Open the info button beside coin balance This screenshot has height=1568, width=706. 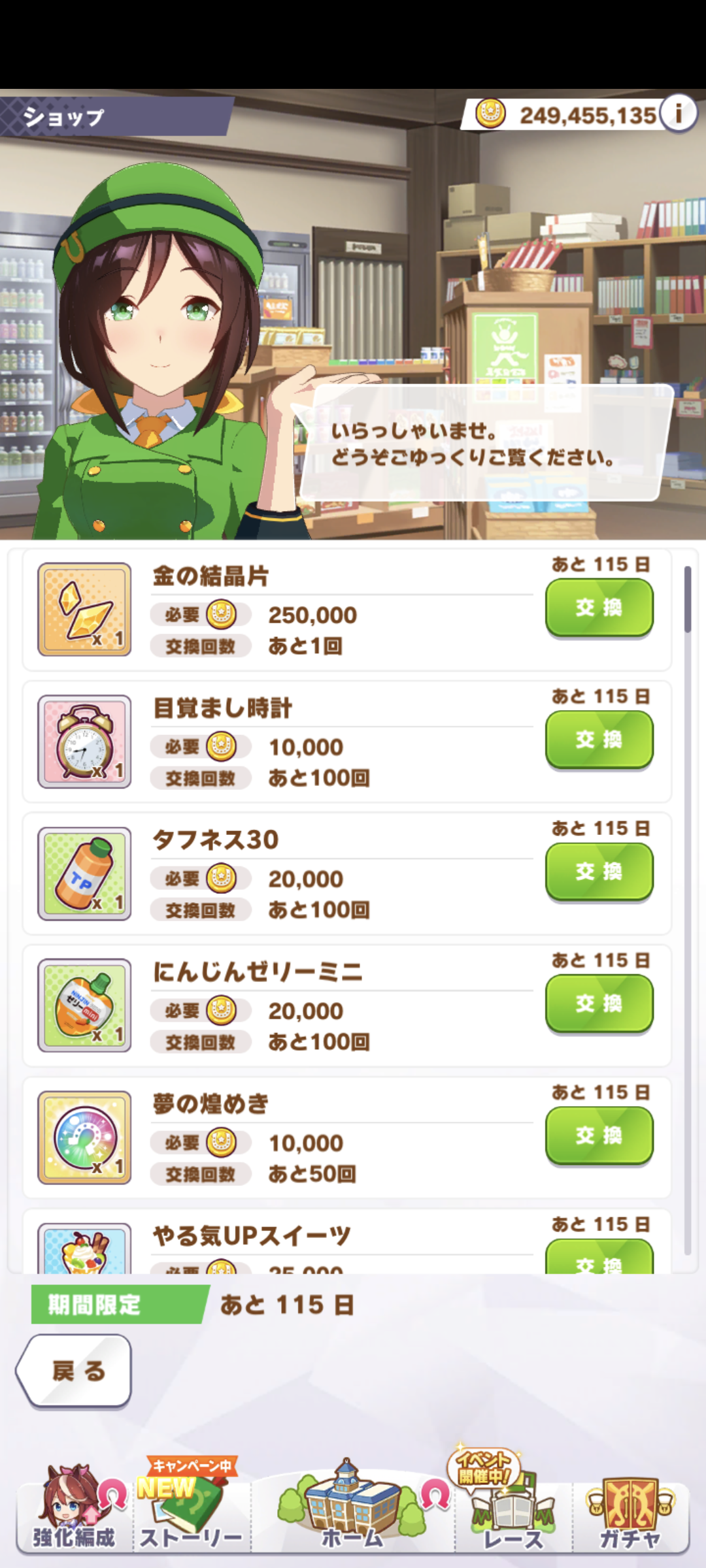(x=679, y=114)
